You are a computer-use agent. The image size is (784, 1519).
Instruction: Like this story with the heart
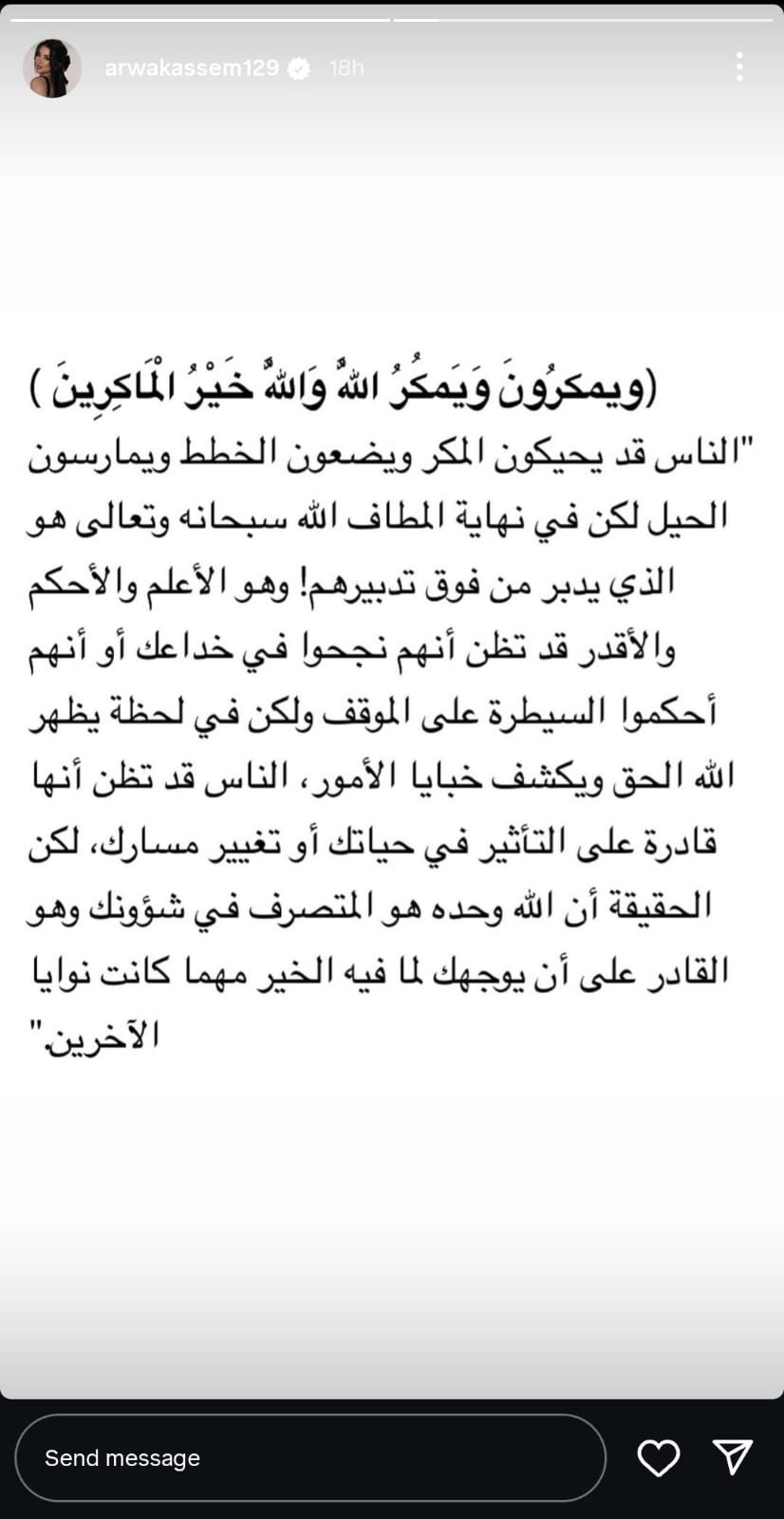658,1457
